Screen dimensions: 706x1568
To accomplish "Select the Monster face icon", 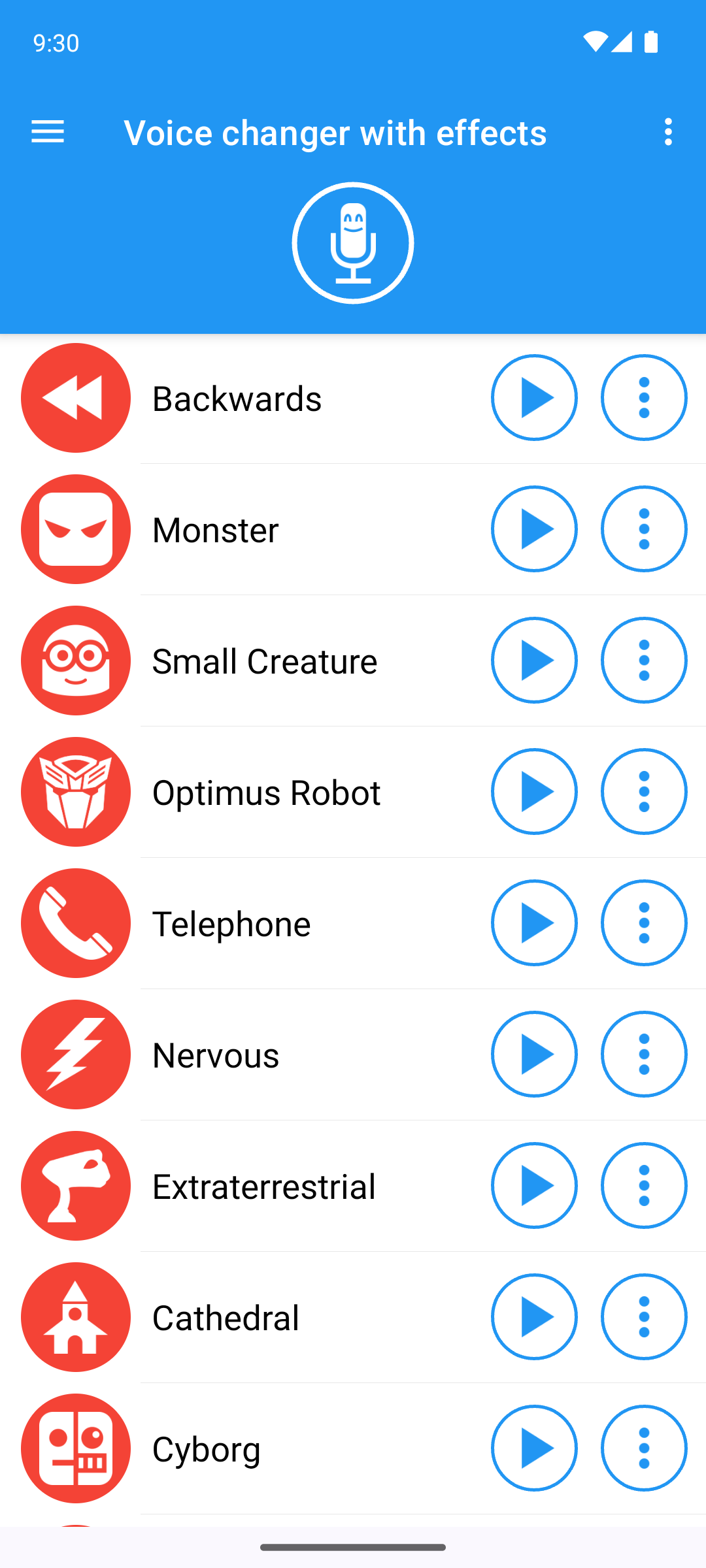I will [x=76, y=529].
